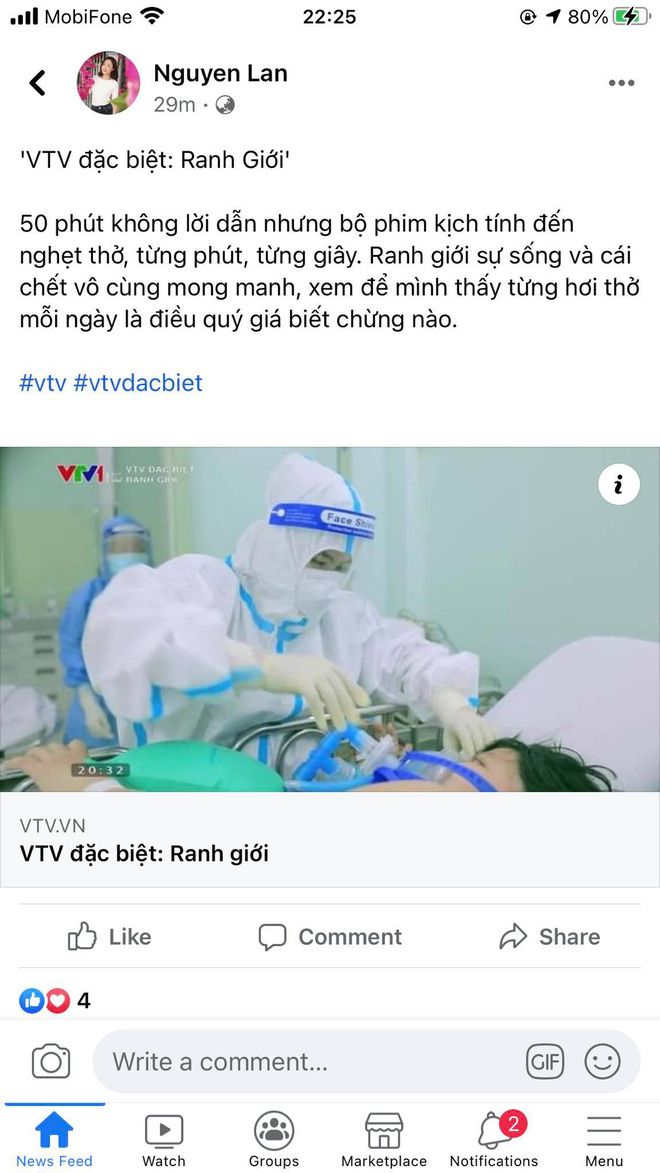Open Nguyen Lan's profile picture
Image resolution: width=660 pixels, height=1173 pixels.
point(108,83)
